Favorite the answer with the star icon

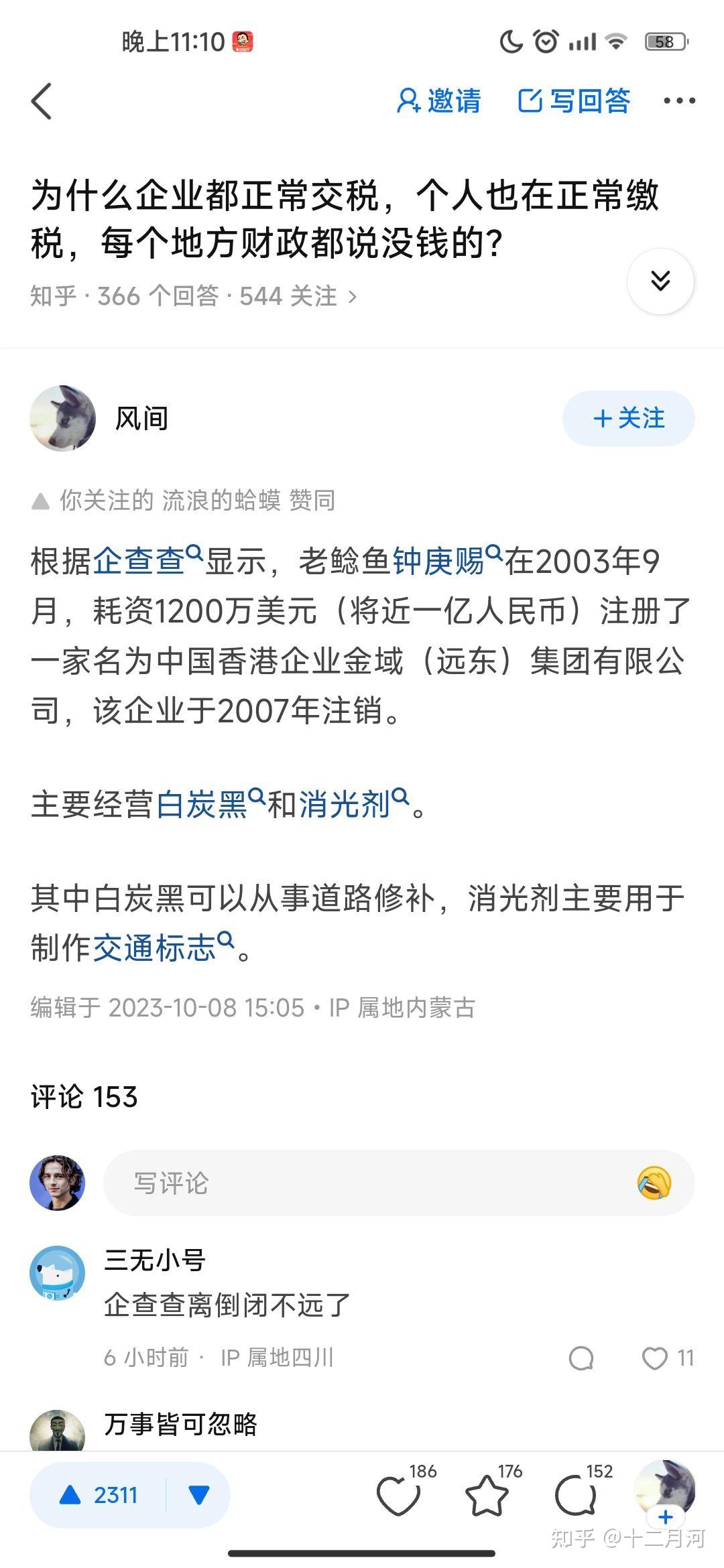point(487,1495)
